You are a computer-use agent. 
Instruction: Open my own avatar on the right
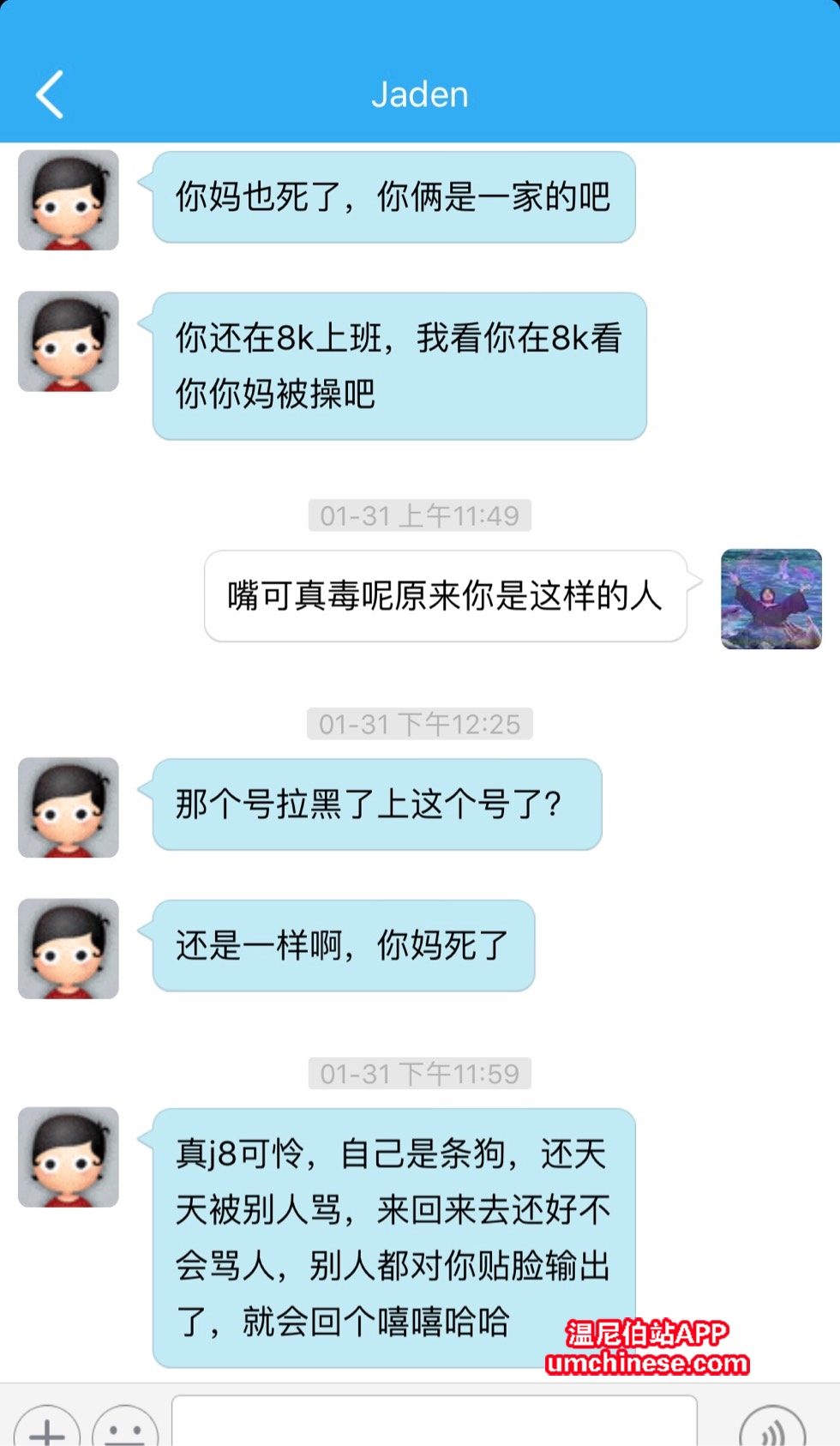[771, 599]
